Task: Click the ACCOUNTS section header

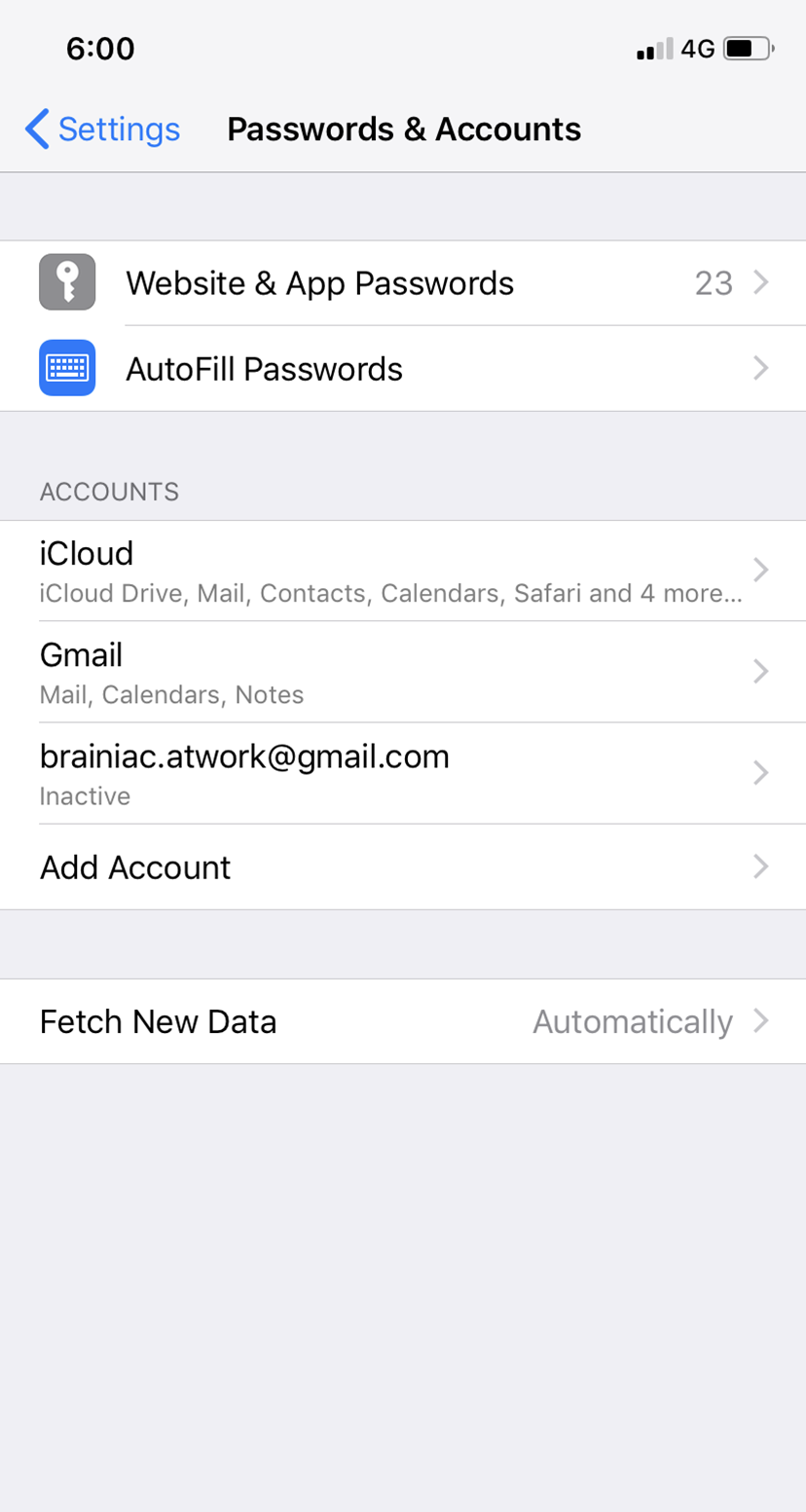Action: click(109, 492)
